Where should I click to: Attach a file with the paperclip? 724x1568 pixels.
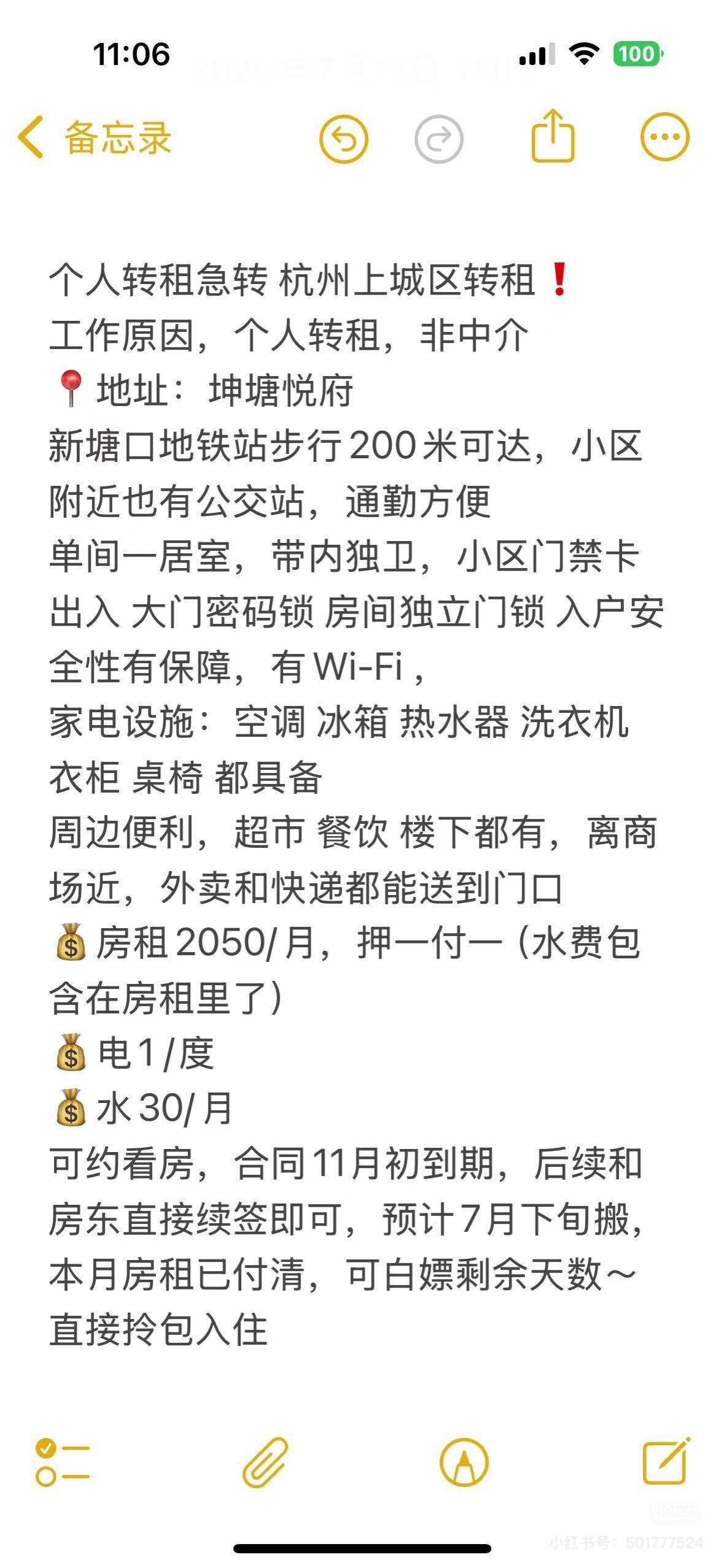click(265, 1462)
